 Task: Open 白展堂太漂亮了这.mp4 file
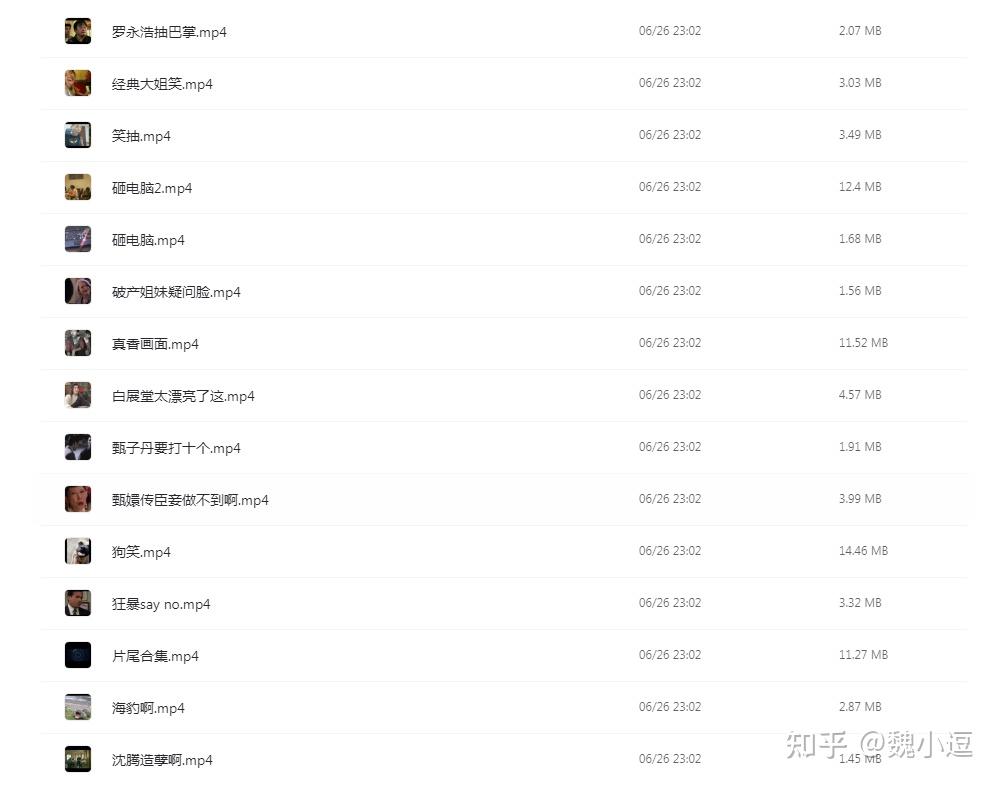(183, 396)
